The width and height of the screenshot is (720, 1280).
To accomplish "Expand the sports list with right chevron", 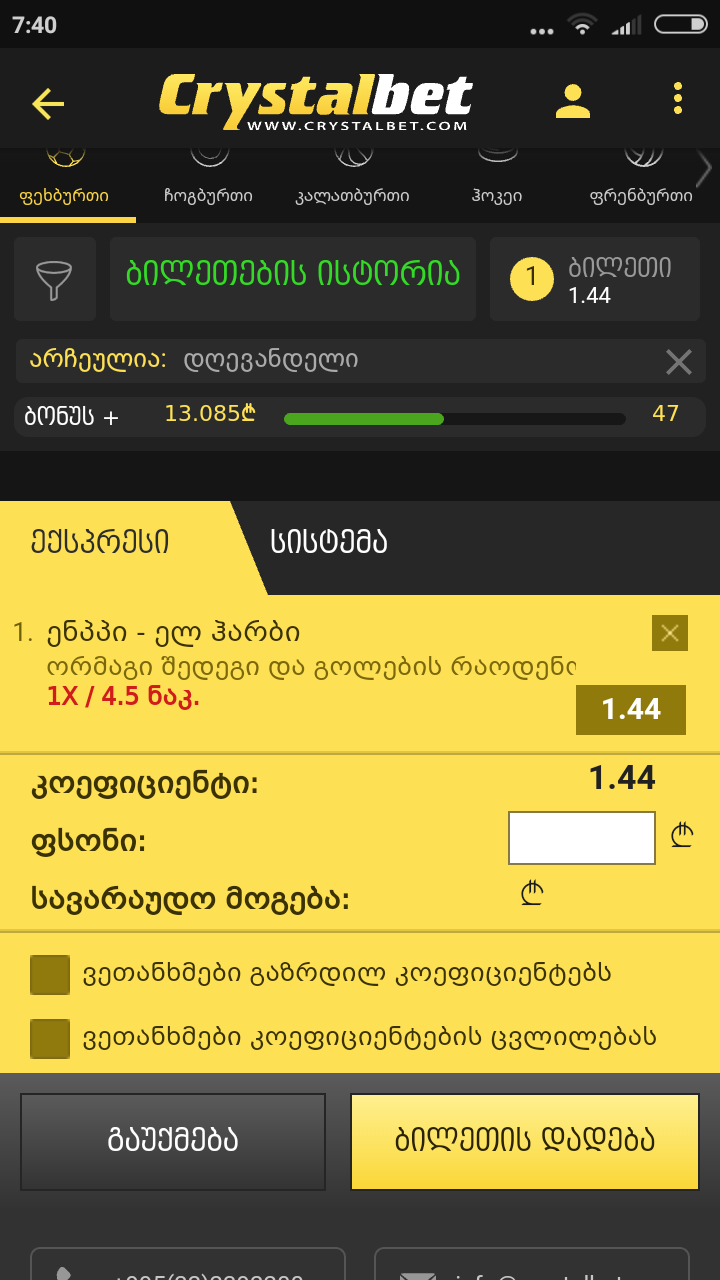I will click(x=706, y=168).
